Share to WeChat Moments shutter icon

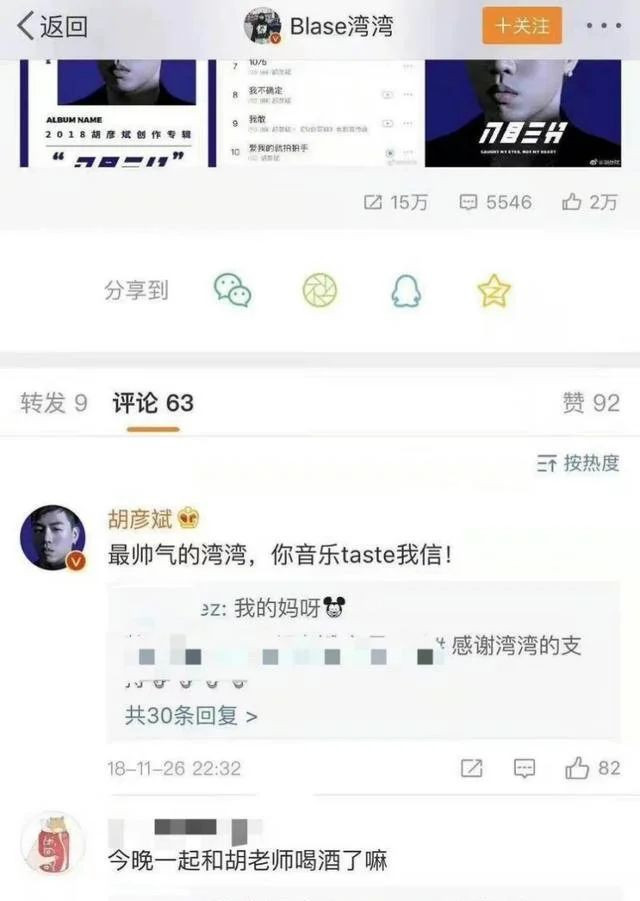(320, 291)
